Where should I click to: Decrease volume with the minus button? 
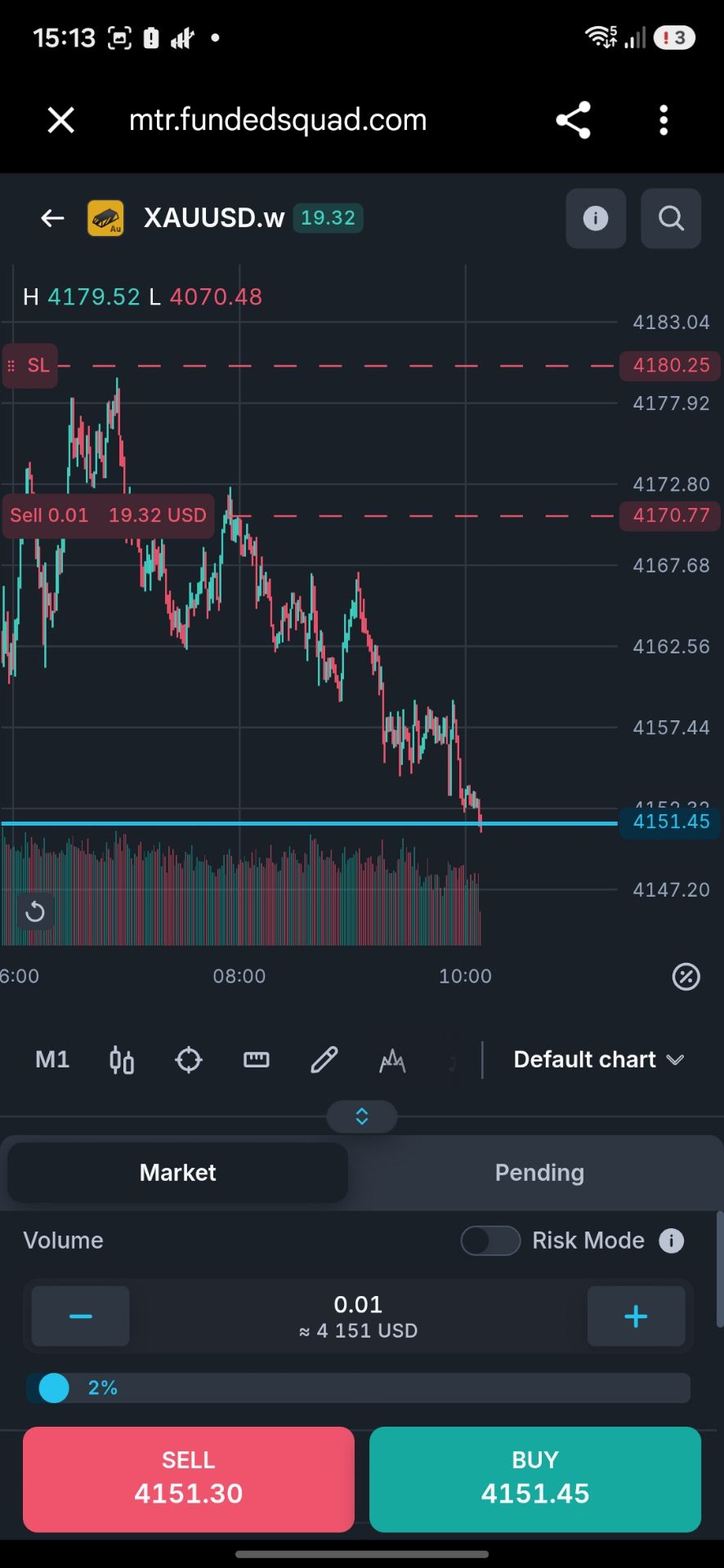tap(80, 1316)
